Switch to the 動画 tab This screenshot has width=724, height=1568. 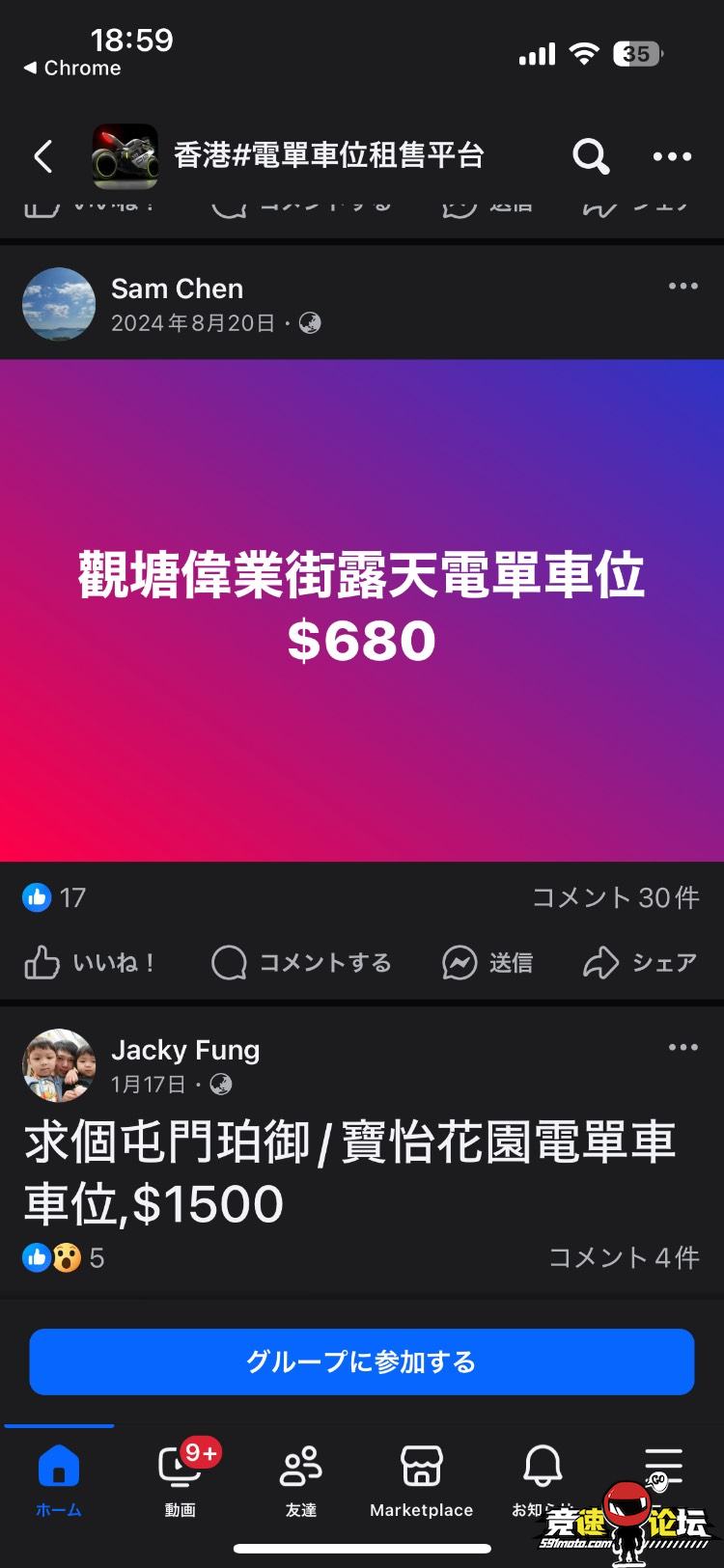[x=181, y=1478]
